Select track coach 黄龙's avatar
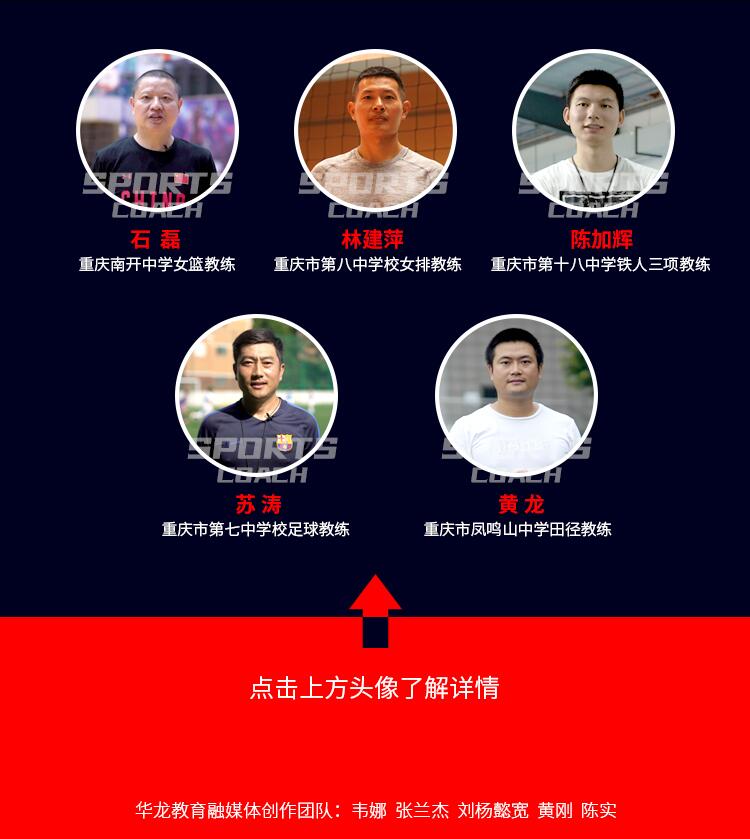 click(x=516, y=395)
